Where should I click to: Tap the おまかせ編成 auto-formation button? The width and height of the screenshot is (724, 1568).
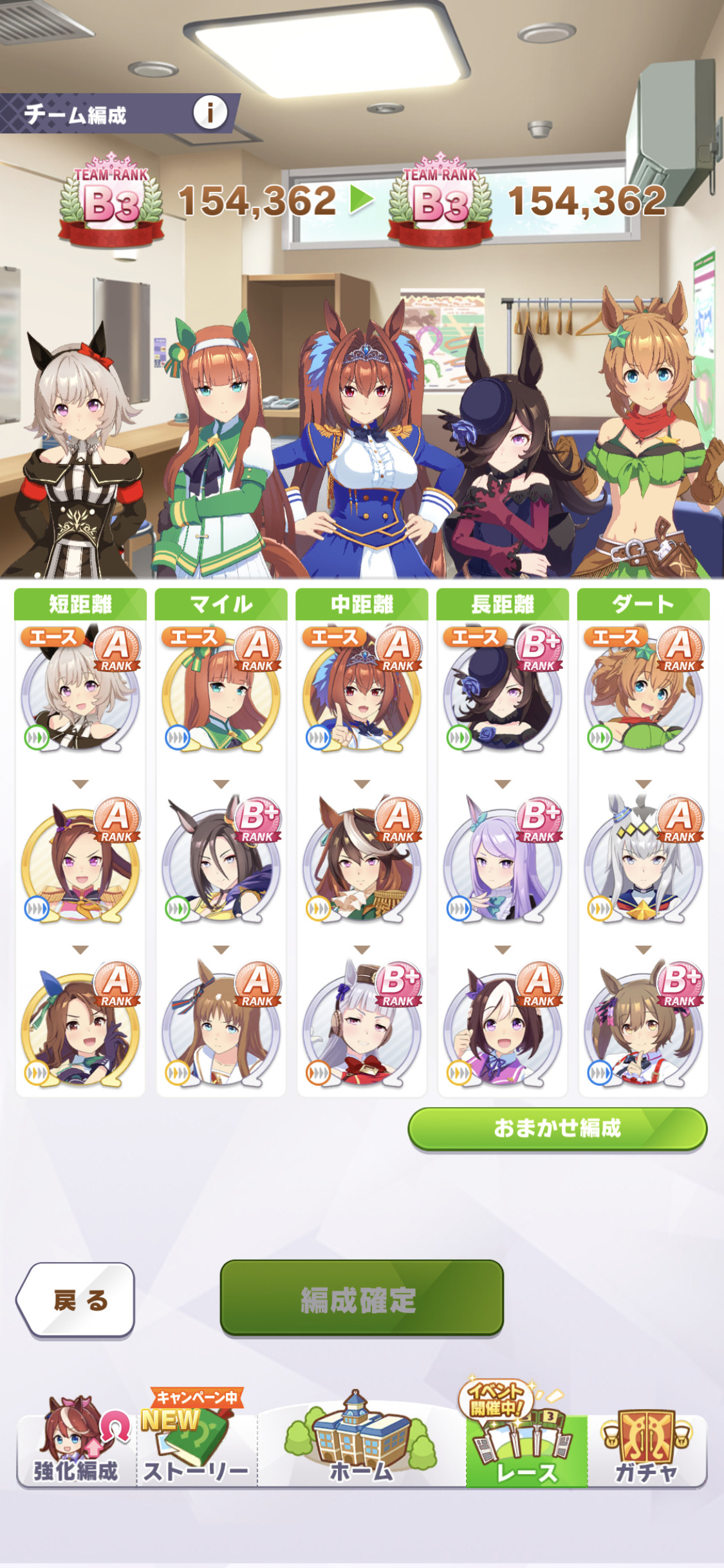point(557,1128)
